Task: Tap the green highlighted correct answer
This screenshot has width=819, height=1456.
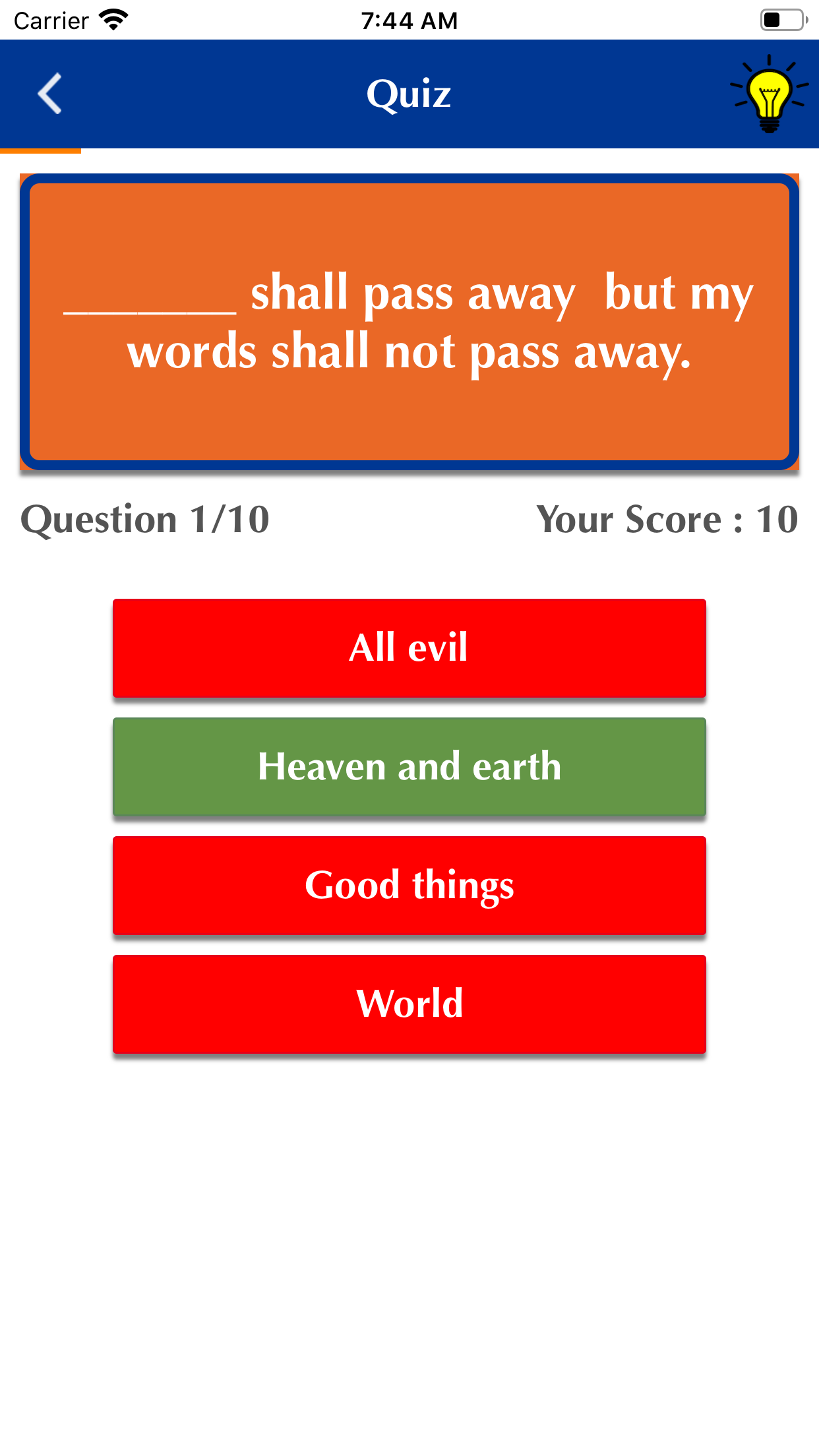Action: (409, 766)
